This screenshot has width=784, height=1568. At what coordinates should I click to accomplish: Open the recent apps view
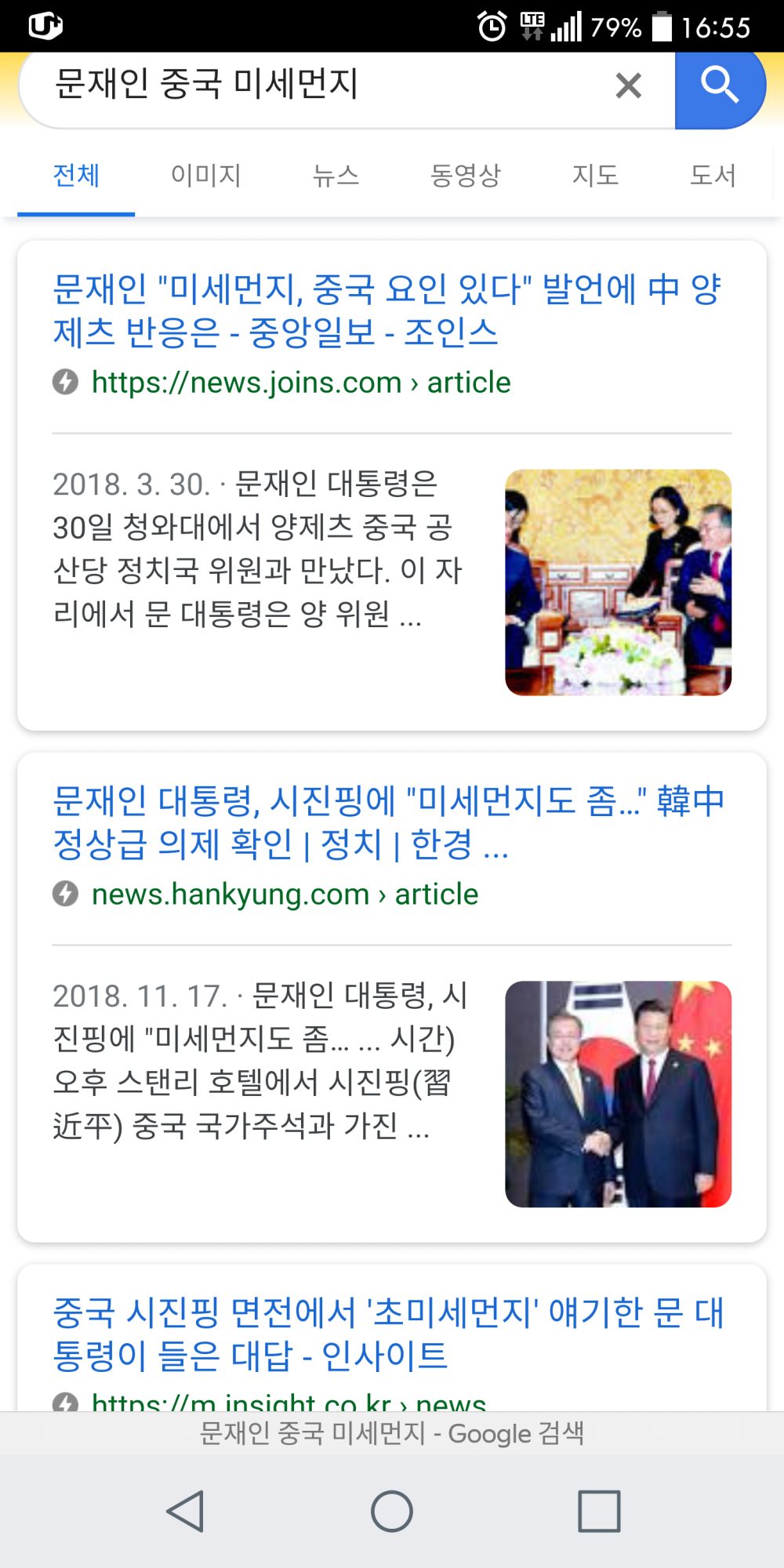pyautogui.click(x=599, y=1511)
